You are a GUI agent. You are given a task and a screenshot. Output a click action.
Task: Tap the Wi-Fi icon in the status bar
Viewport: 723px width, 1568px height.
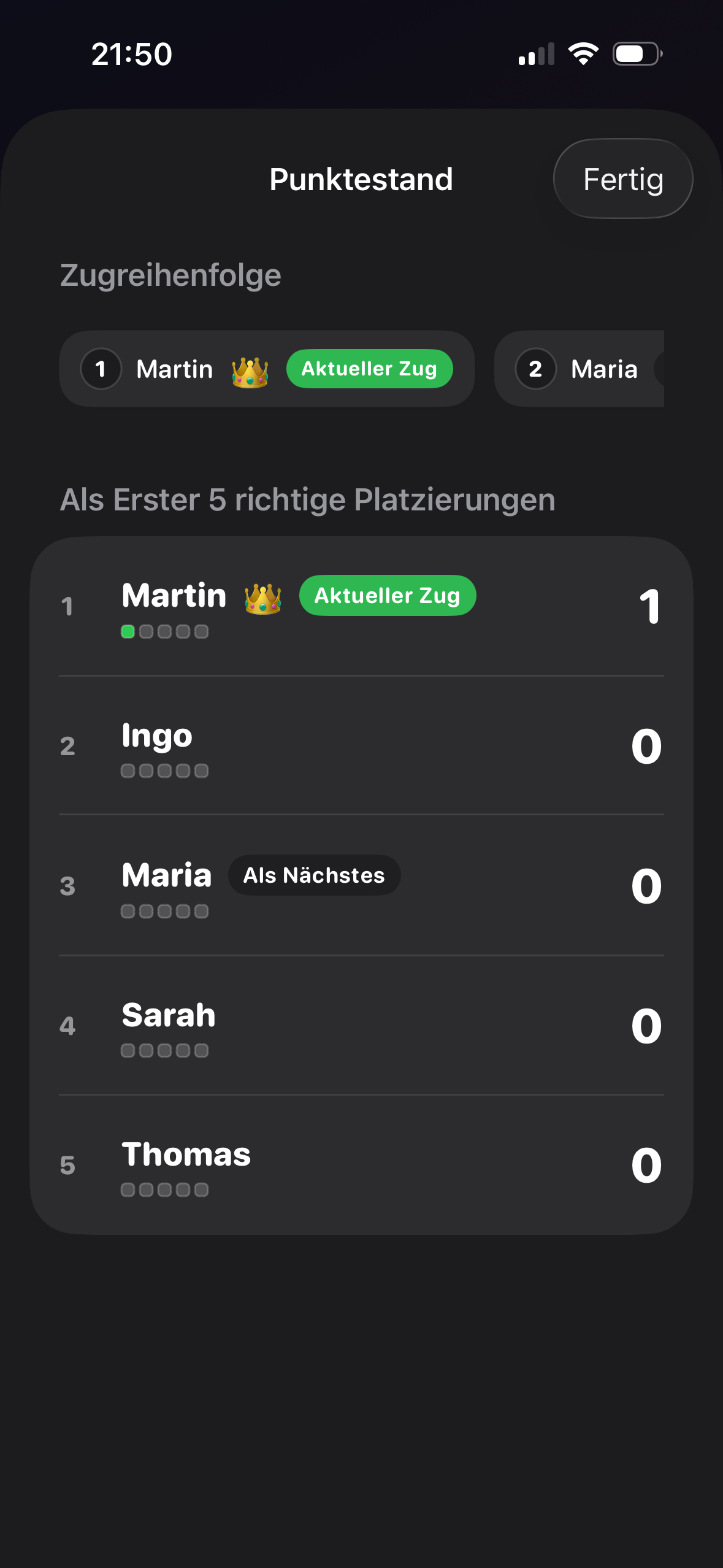point(583,55)
